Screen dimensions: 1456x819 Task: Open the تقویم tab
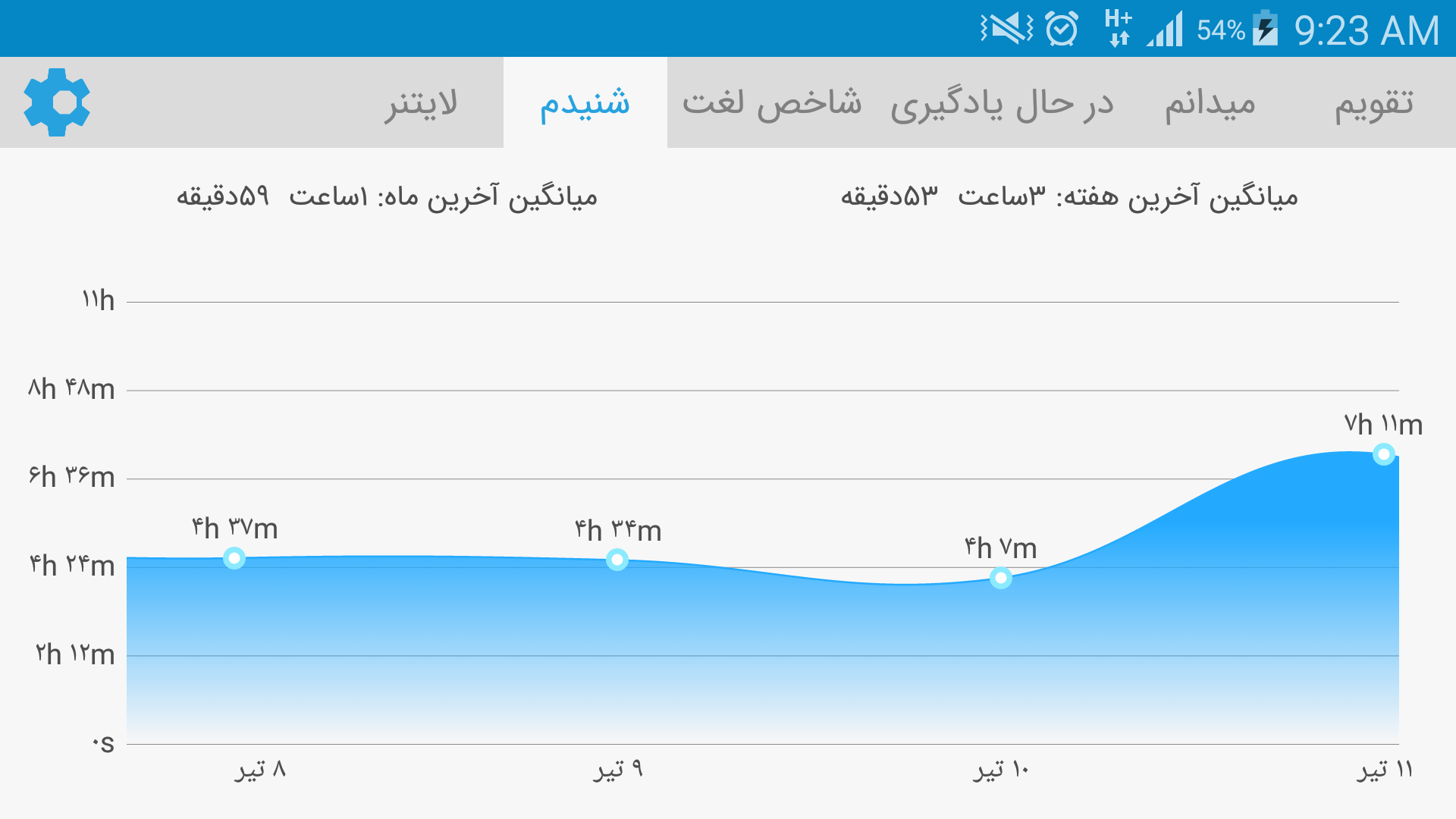(x=1374, y=103)
